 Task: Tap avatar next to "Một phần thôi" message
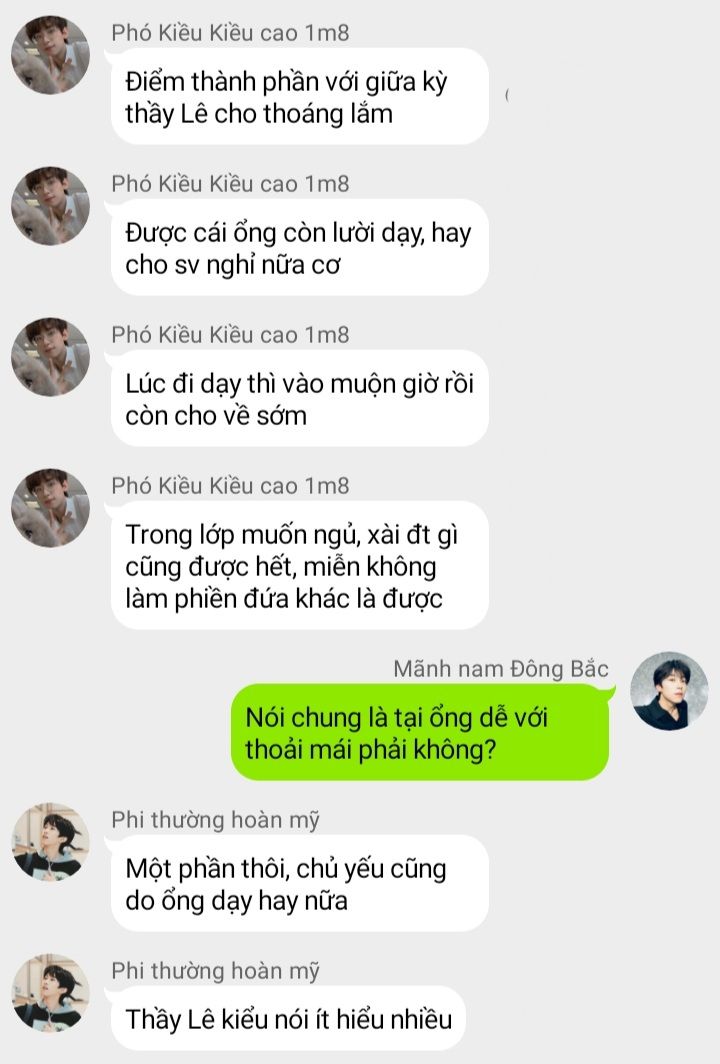(50, 843)
